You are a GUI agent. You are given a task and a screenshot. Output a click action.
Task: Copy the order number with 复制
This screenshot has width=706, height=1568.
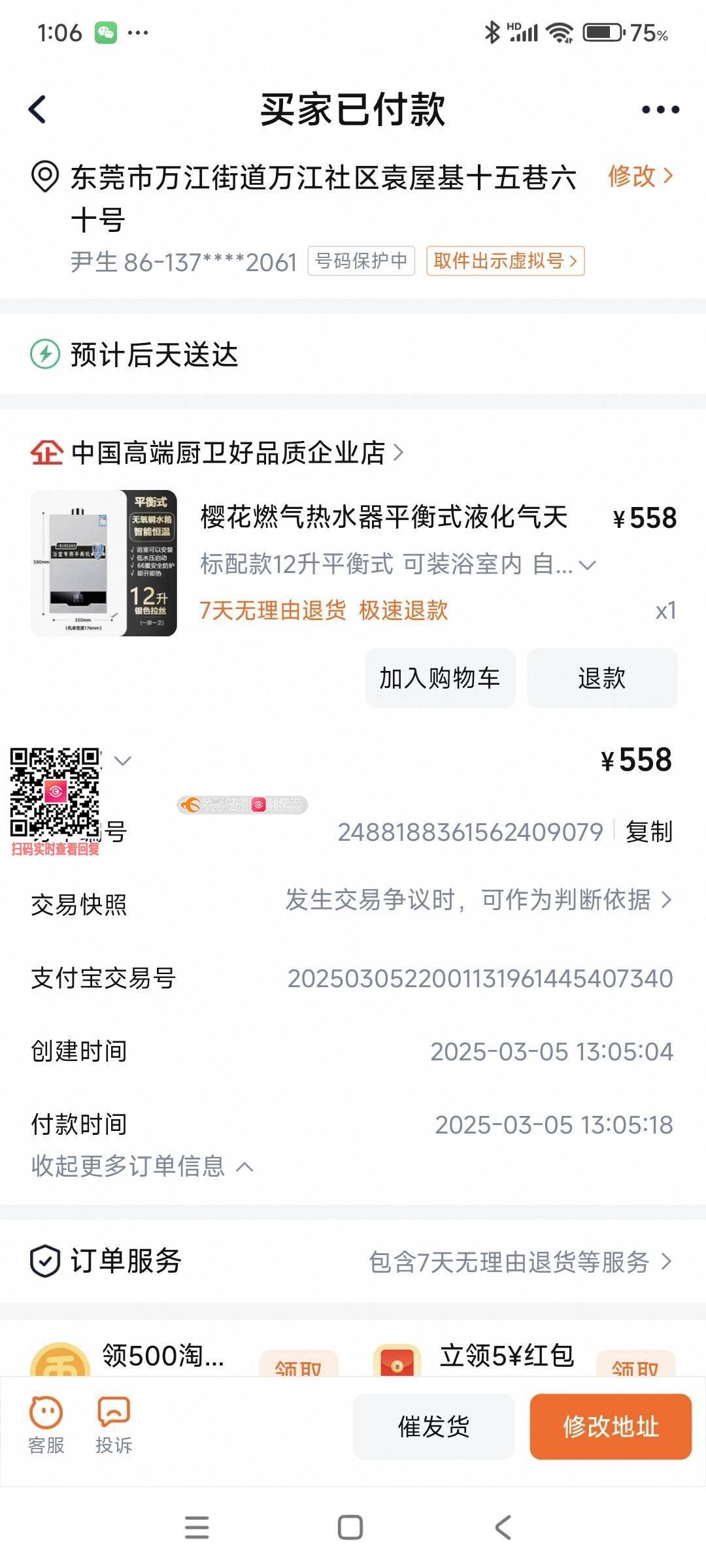point(648,832)
